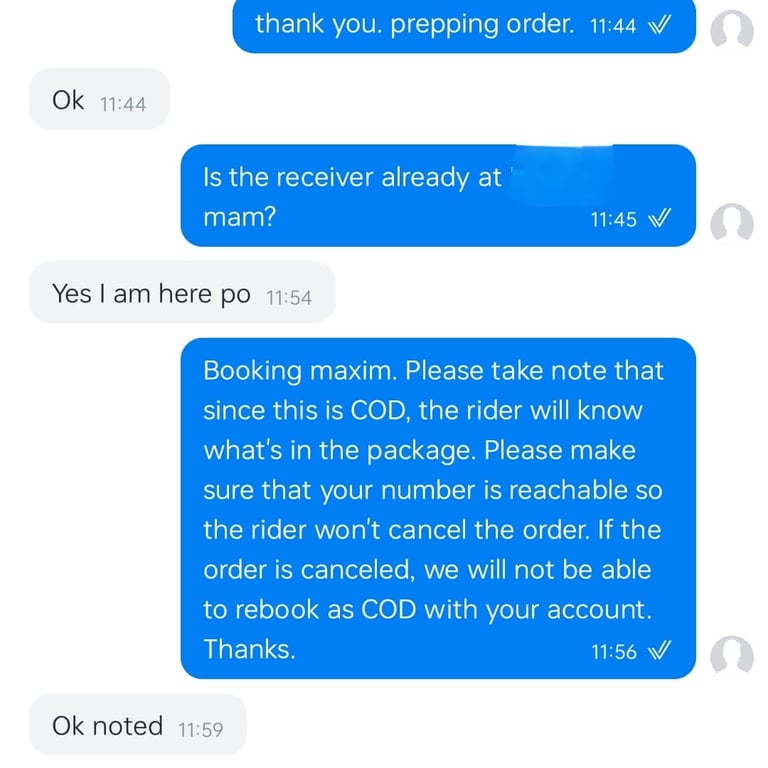Tap avatar next to the 11:45 message
Image resolution: width=768 pixels, height=768 pixels.
point(732,224)
